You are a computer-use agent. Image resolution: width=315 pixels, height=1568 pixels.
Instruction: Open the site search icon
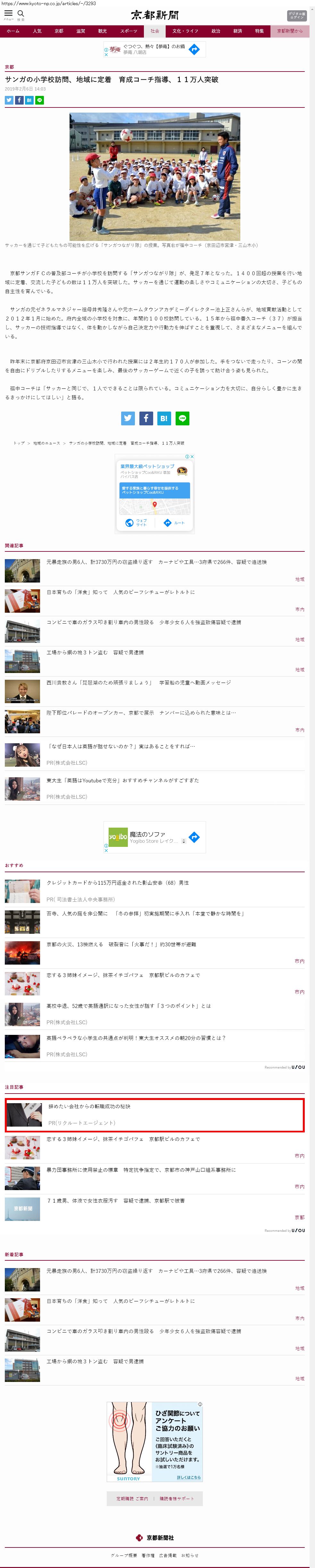21,14
